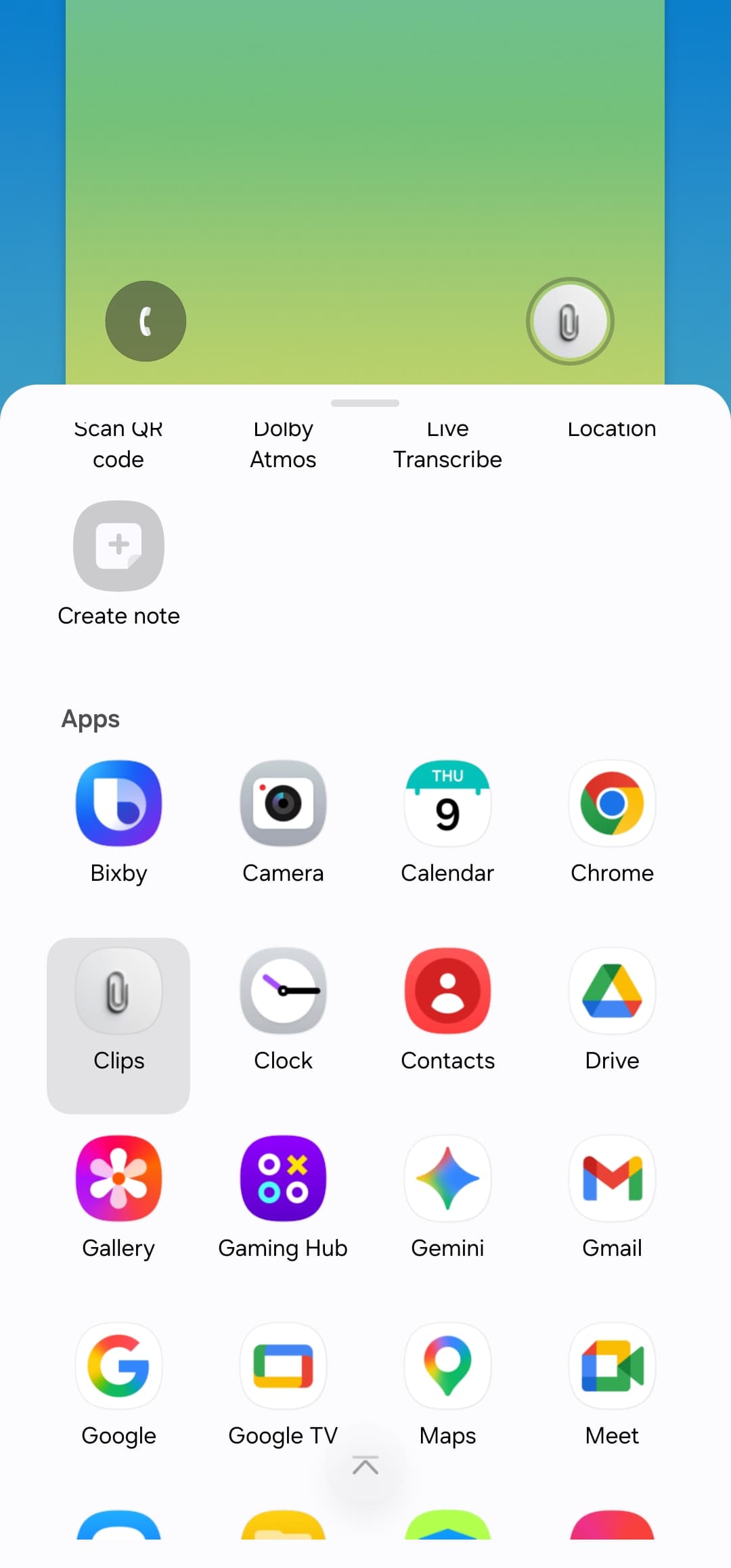Collapse the app panel with the chevron
Image resolution: width=731 pixels, height=1568 pixels.
click(x=365, y=1465)
